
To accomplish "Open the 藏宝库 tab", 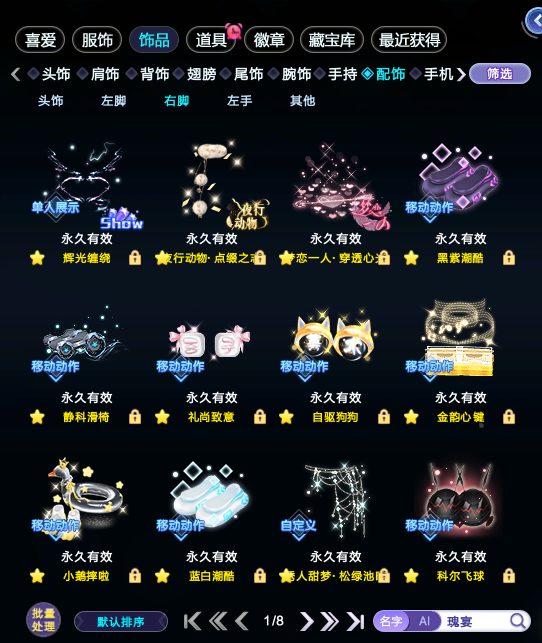I will click(x=332, y=40).
